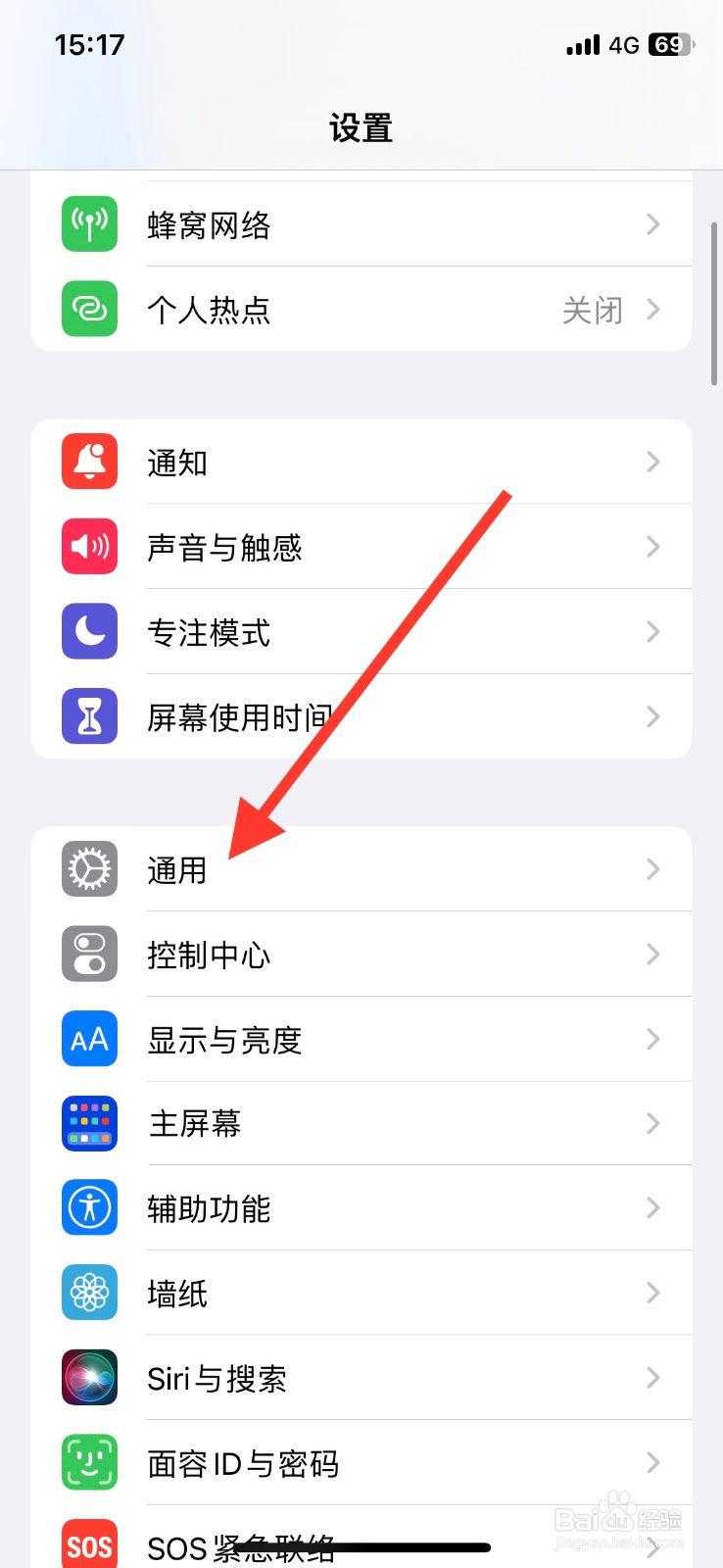Tap the 个人热点 personal hotspot icon
The image size is (723, 1568).
click(x=89, y=310)
